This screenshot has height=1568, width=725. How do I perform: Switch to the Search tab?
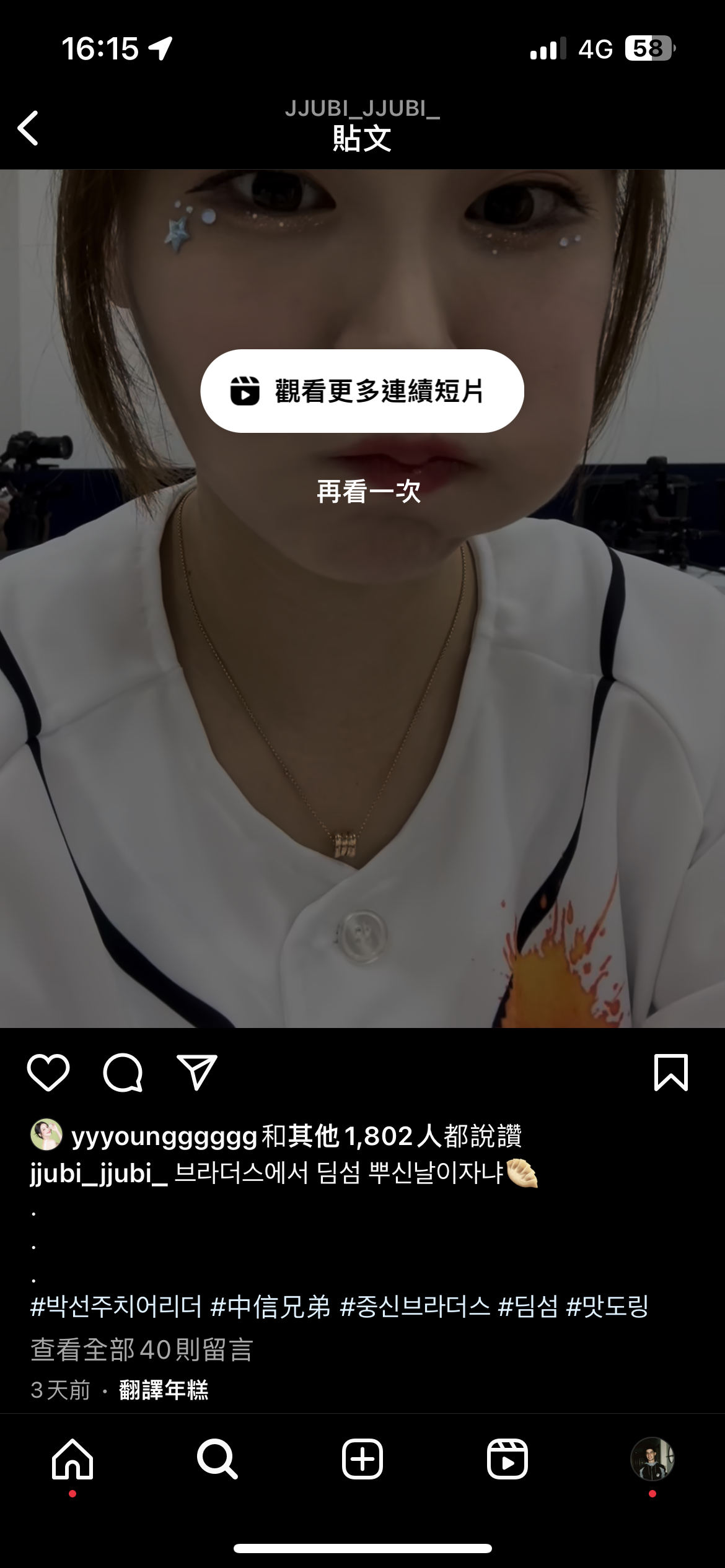[x=217, y=1460]
